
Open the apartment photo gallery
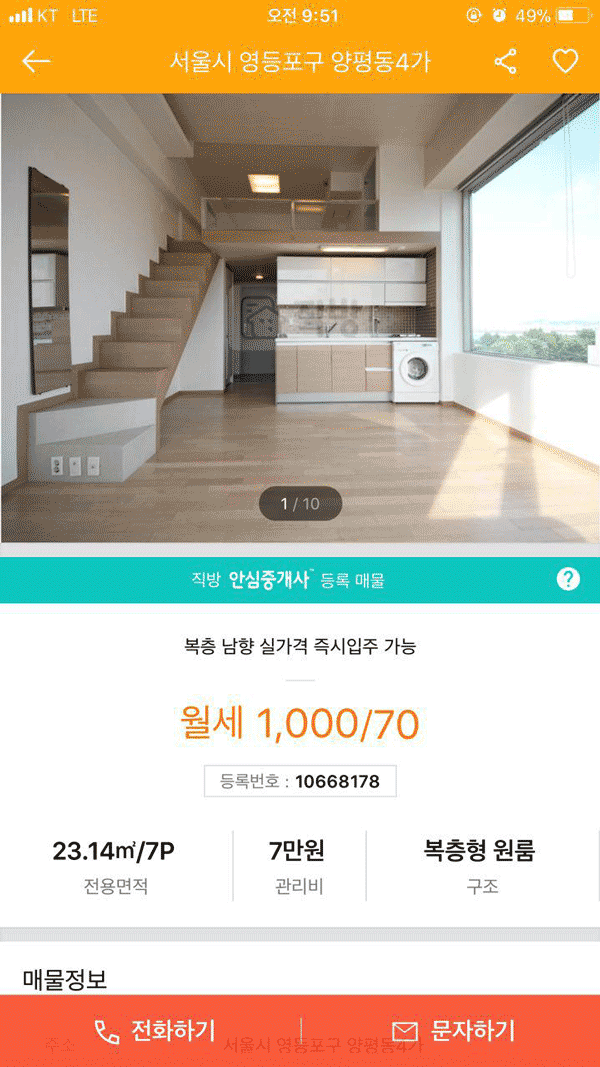300,320
